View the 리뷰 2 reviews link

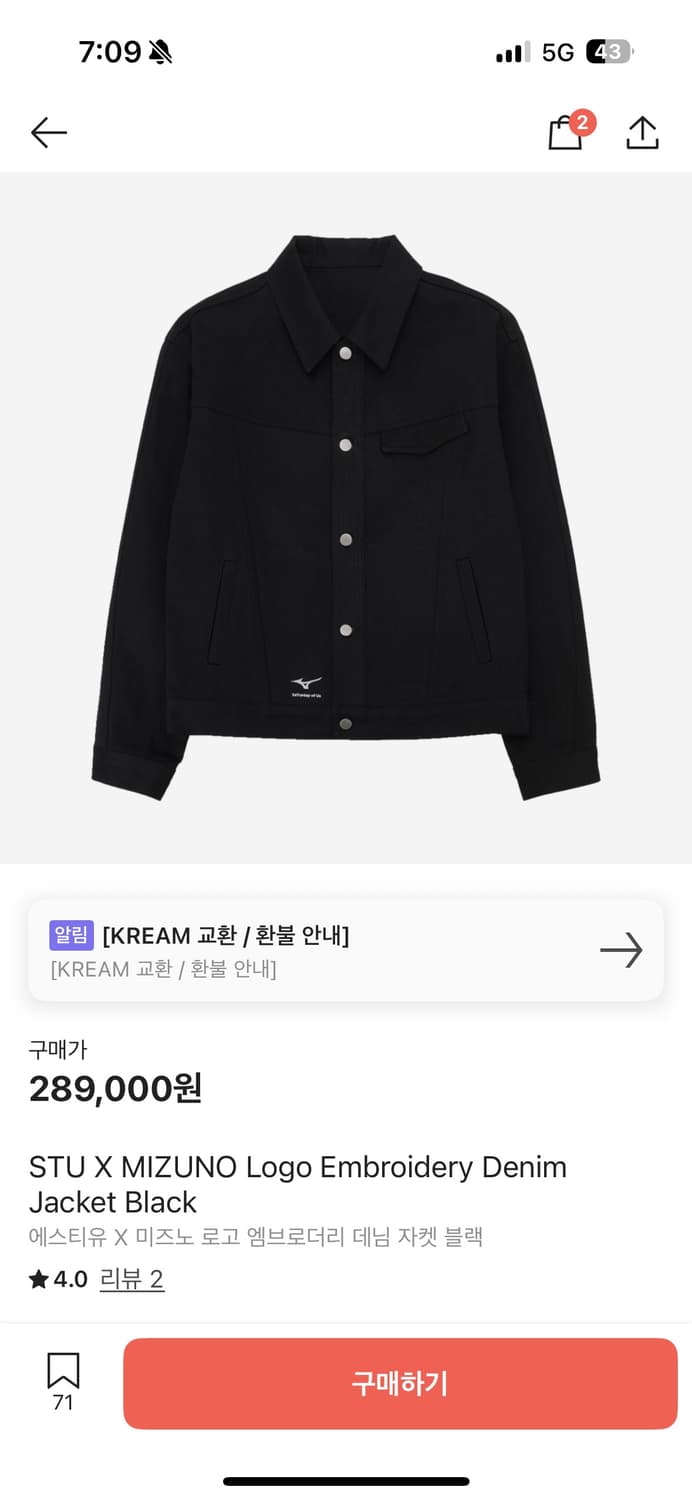pos(131,1279)
